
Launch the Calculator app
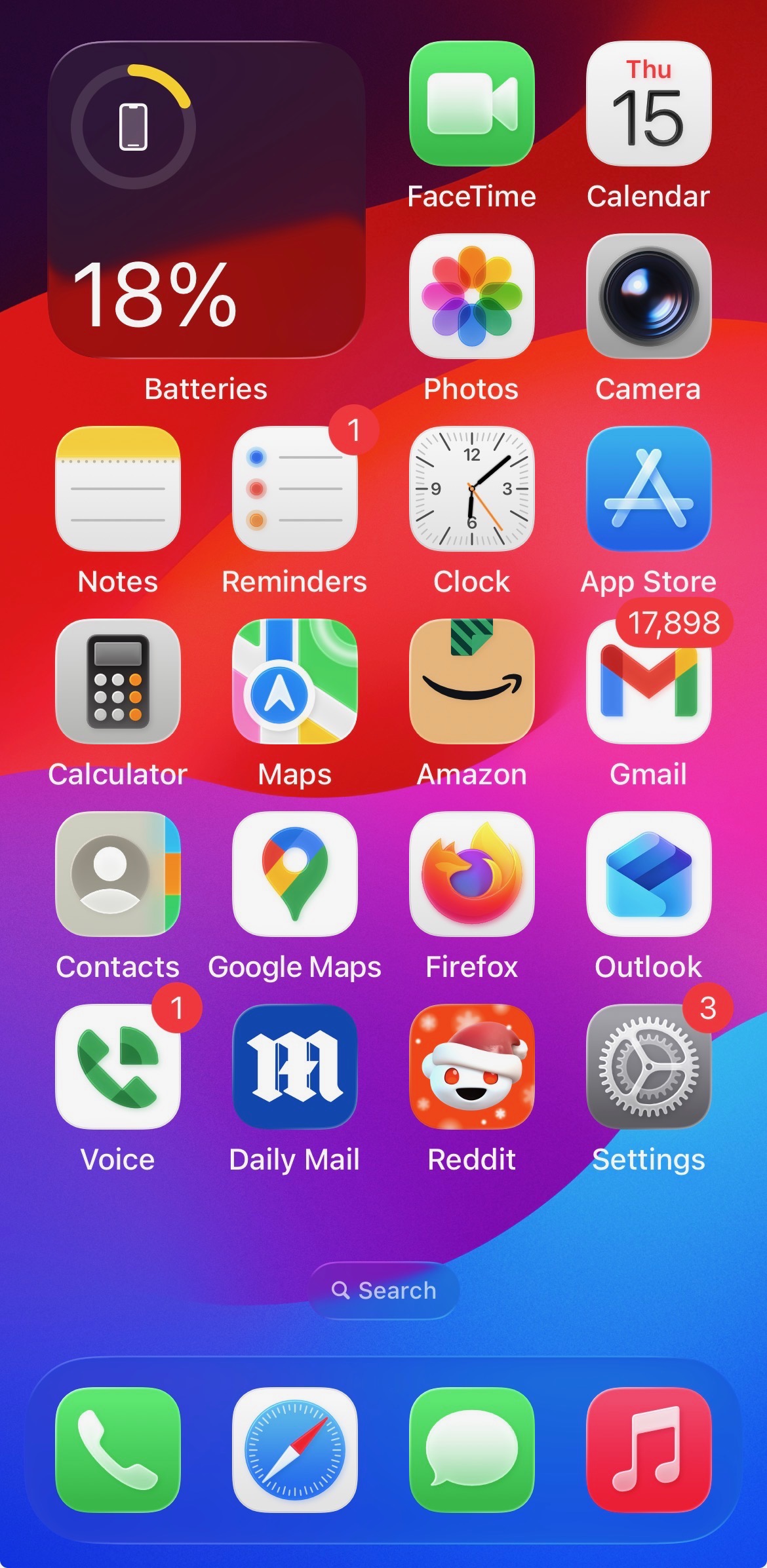click(x=118, y=681)
